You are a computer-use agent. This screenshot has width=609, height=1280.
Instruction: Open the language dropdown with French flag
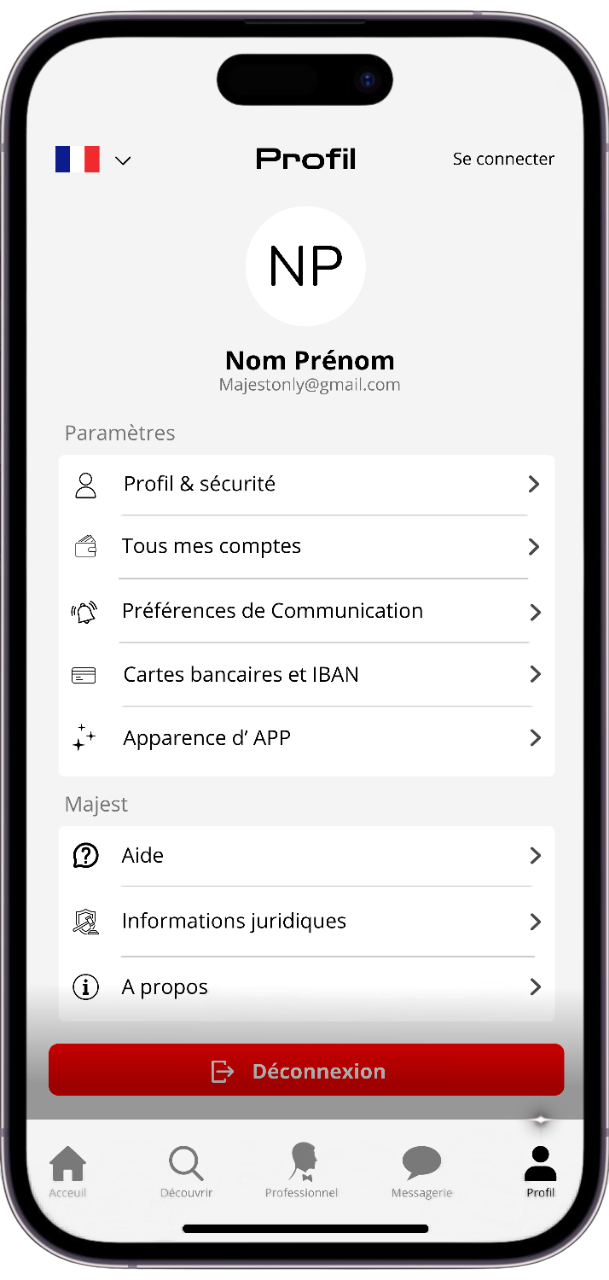click(93, 159)
